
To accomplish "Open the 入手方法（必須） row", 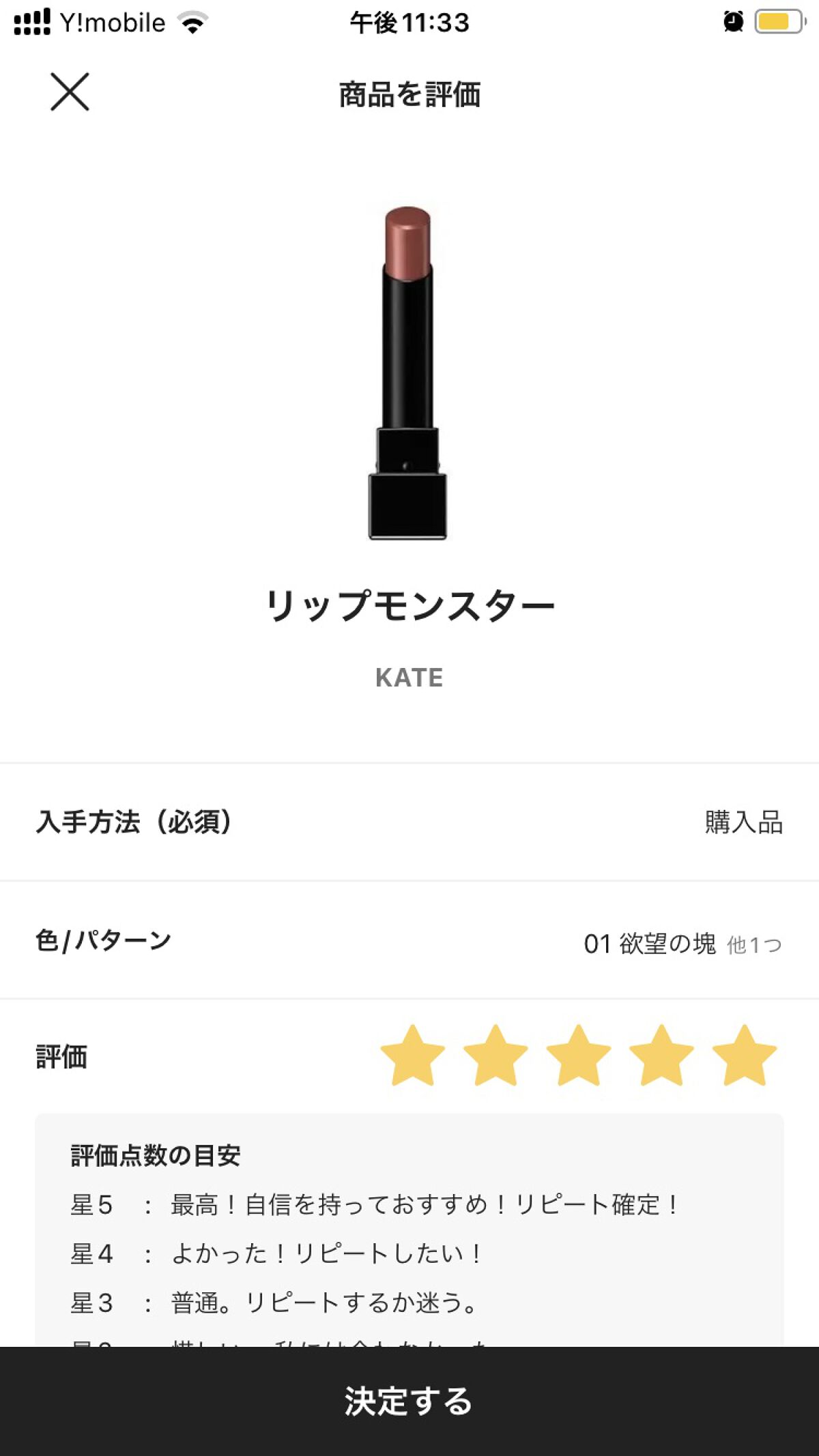I will click(x=409, y=822).
